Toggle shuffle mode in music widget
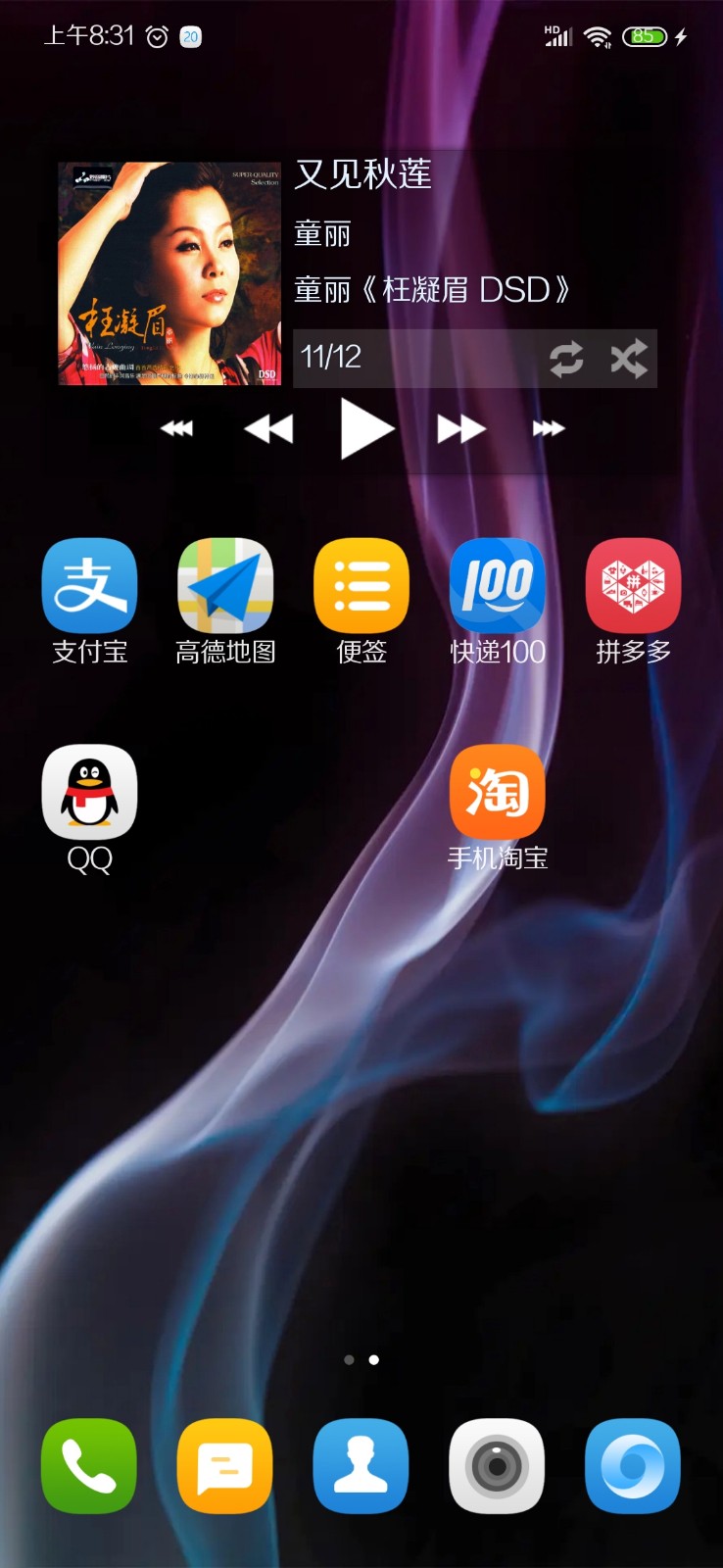Viewport: 723px width, 1568px height. (x=629, y=359)
